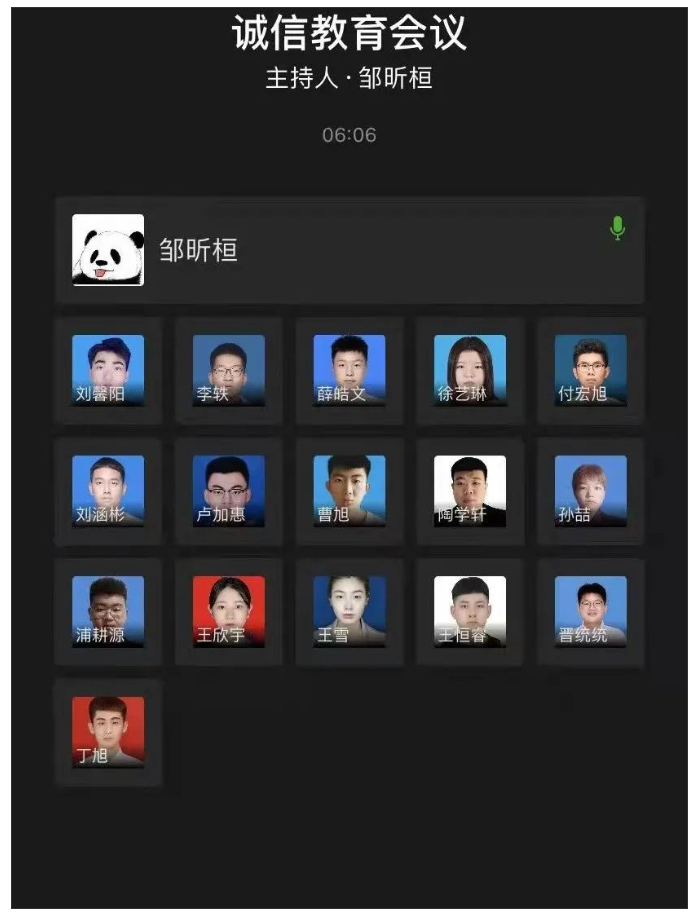Select the 丁旭 participant tile
The image size is (692, 919).
click(108, 732)
